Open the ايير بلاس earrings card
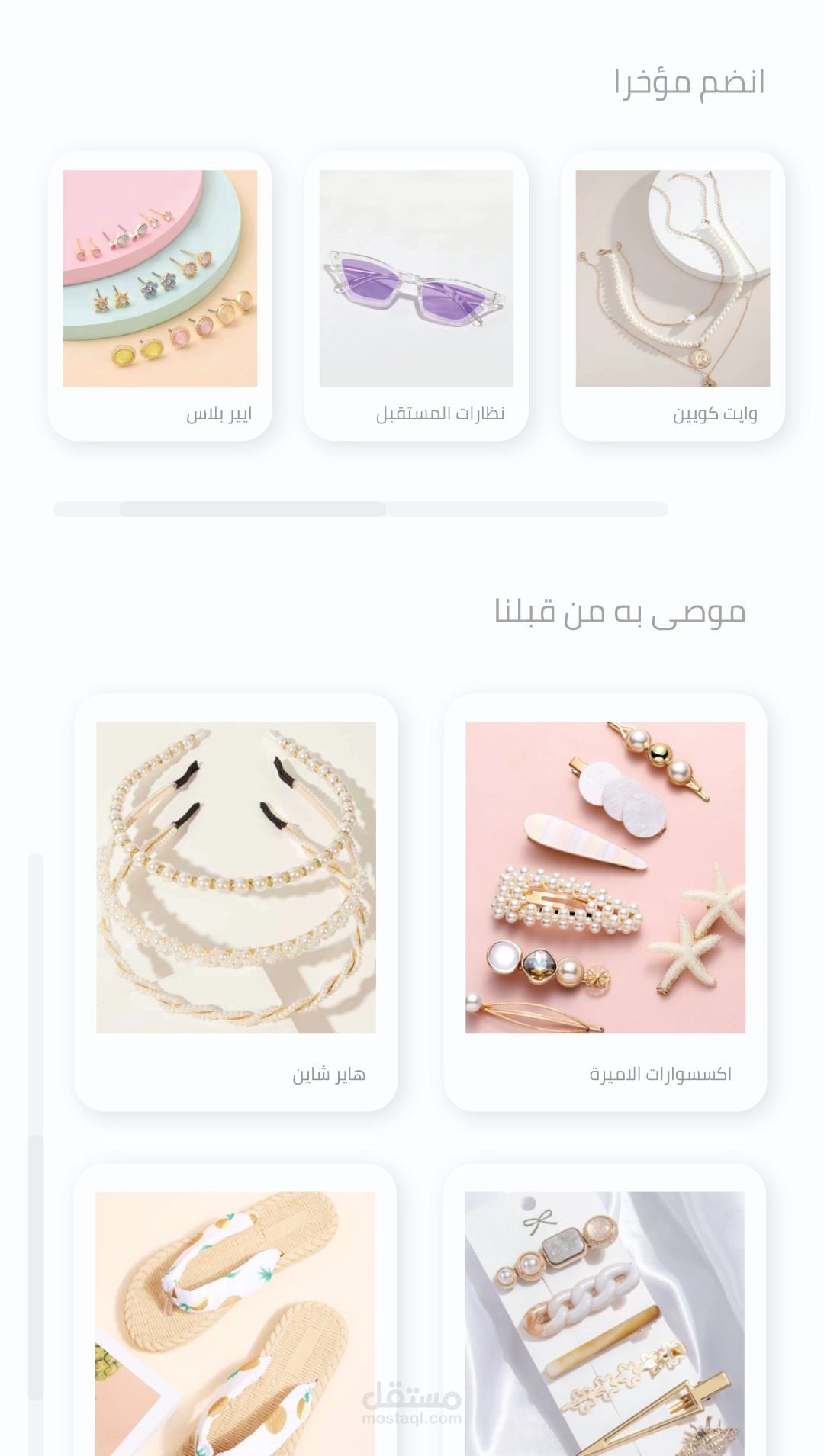Screen dimensions: 824x1456 (x=160, y=296)
